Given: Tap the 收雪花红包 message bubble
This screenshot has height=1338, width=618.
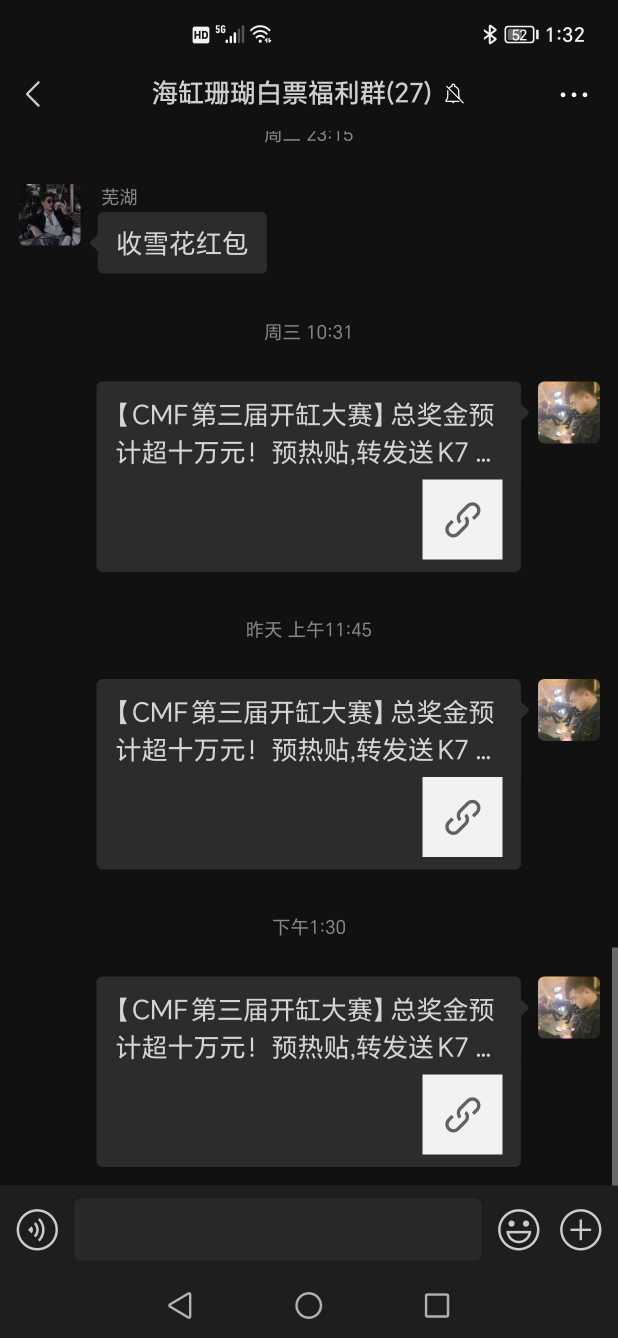Looking at the screenshot, I should pos(182,243).
